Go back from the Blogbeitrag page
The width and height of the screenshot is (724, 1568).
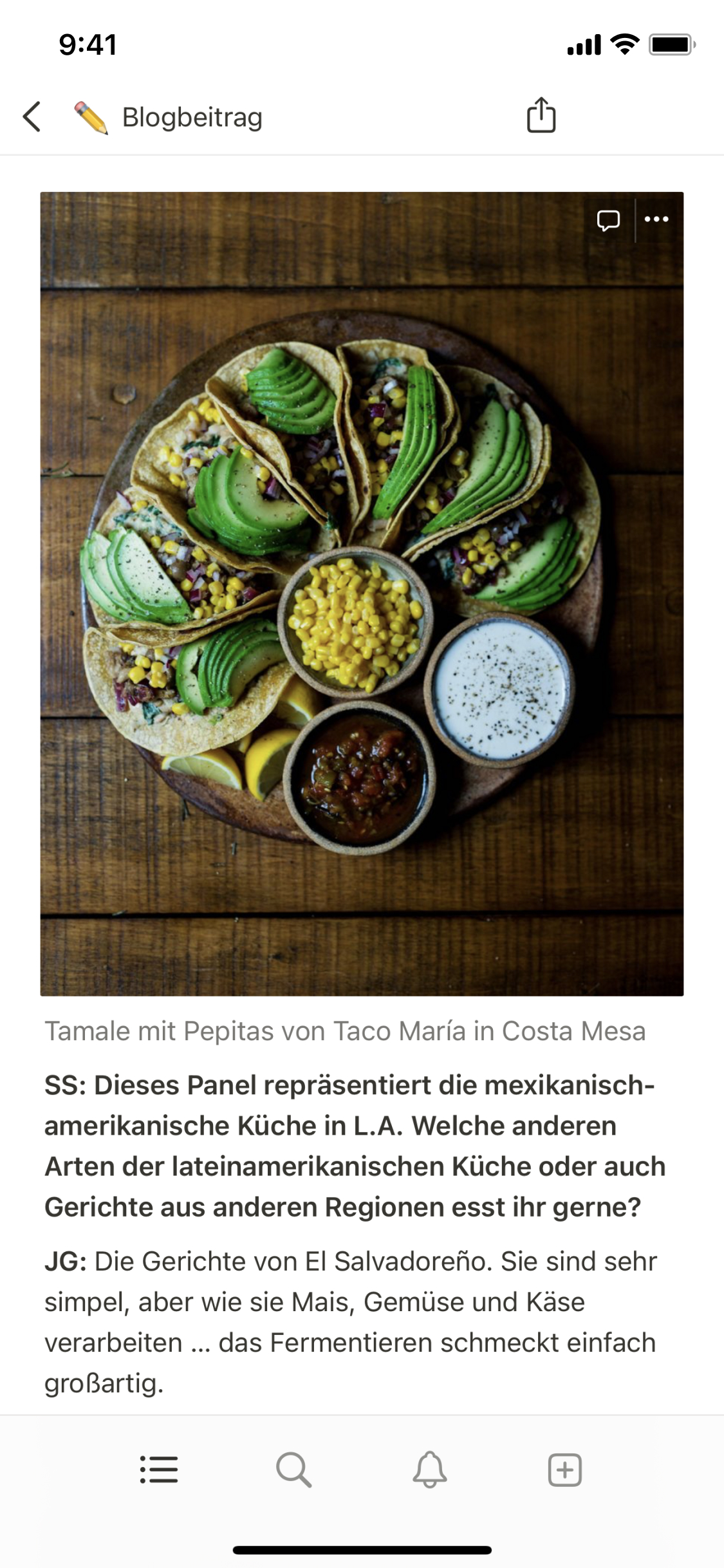point(32,117)
